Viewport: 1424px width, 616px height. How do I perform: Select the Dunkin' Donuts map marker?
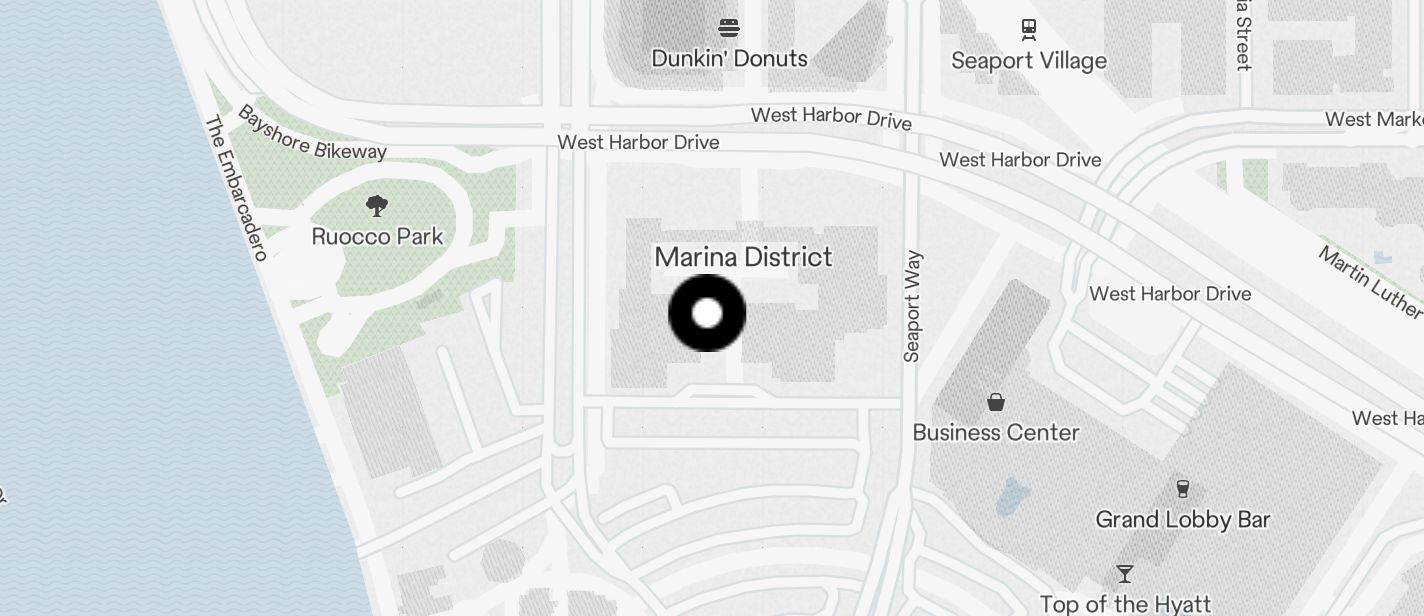729,28
